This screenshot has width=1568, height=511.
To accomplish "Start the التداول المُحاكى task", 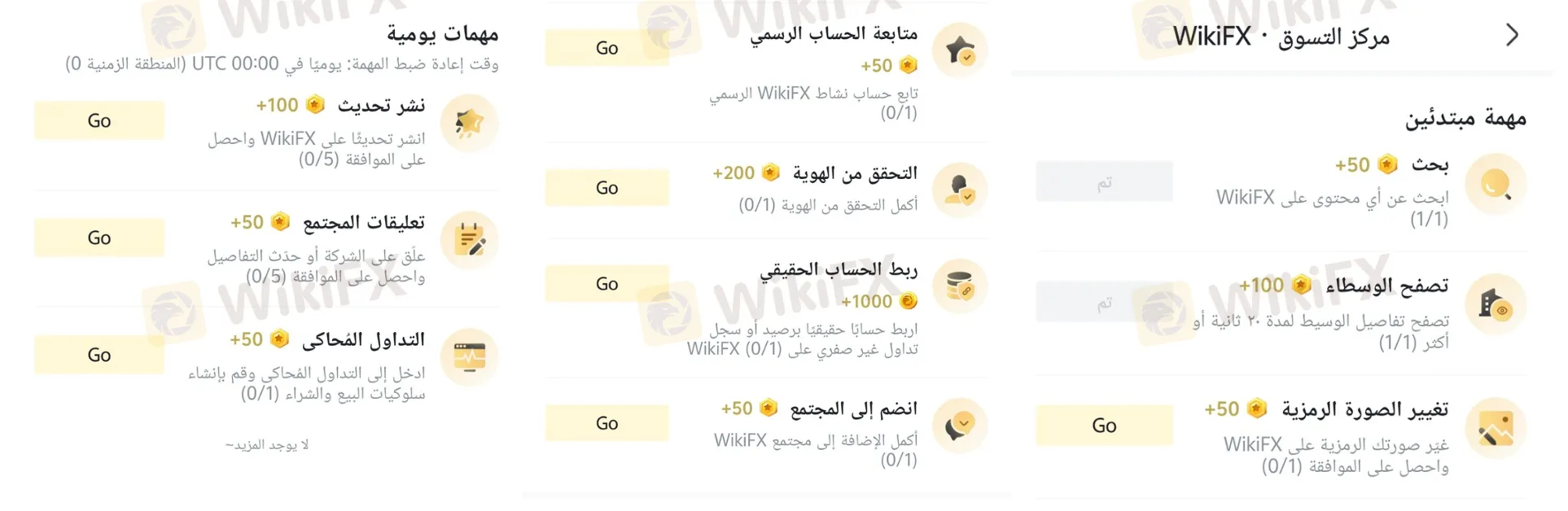I will tap(99, 356).
